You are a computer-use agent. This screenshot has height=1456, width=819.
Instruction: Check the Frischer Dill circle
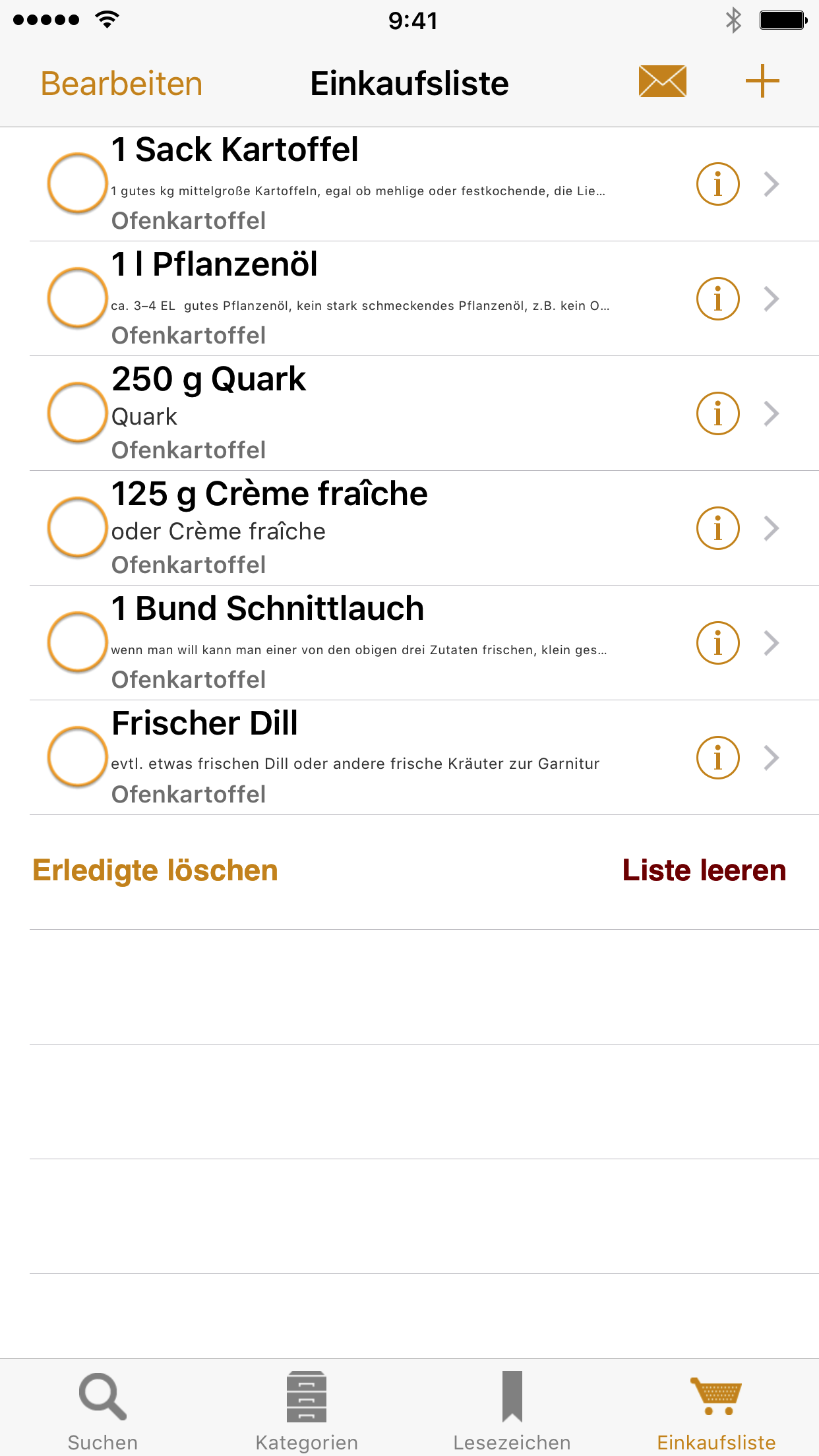click(77, 757)
